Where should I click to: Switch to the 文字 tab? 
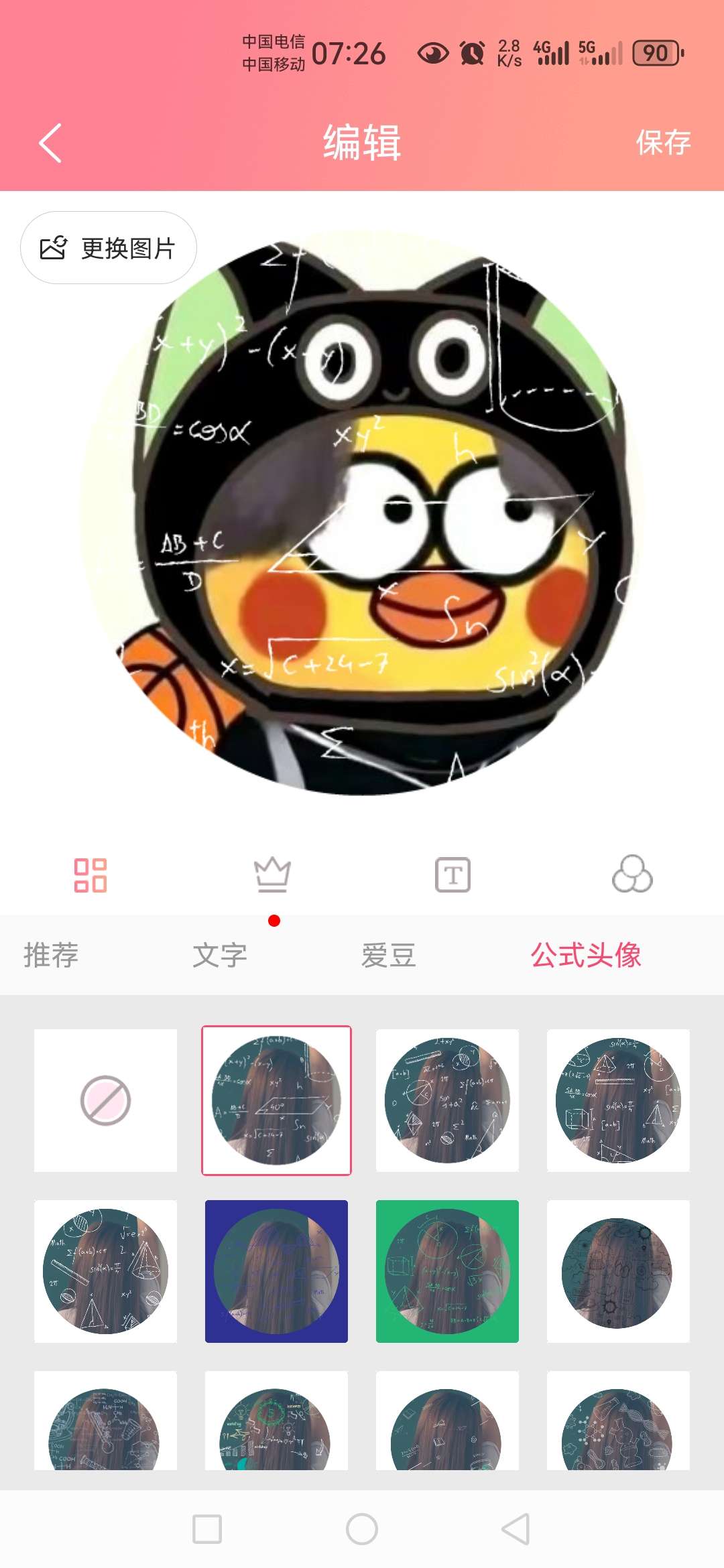[x=220, y=955]
